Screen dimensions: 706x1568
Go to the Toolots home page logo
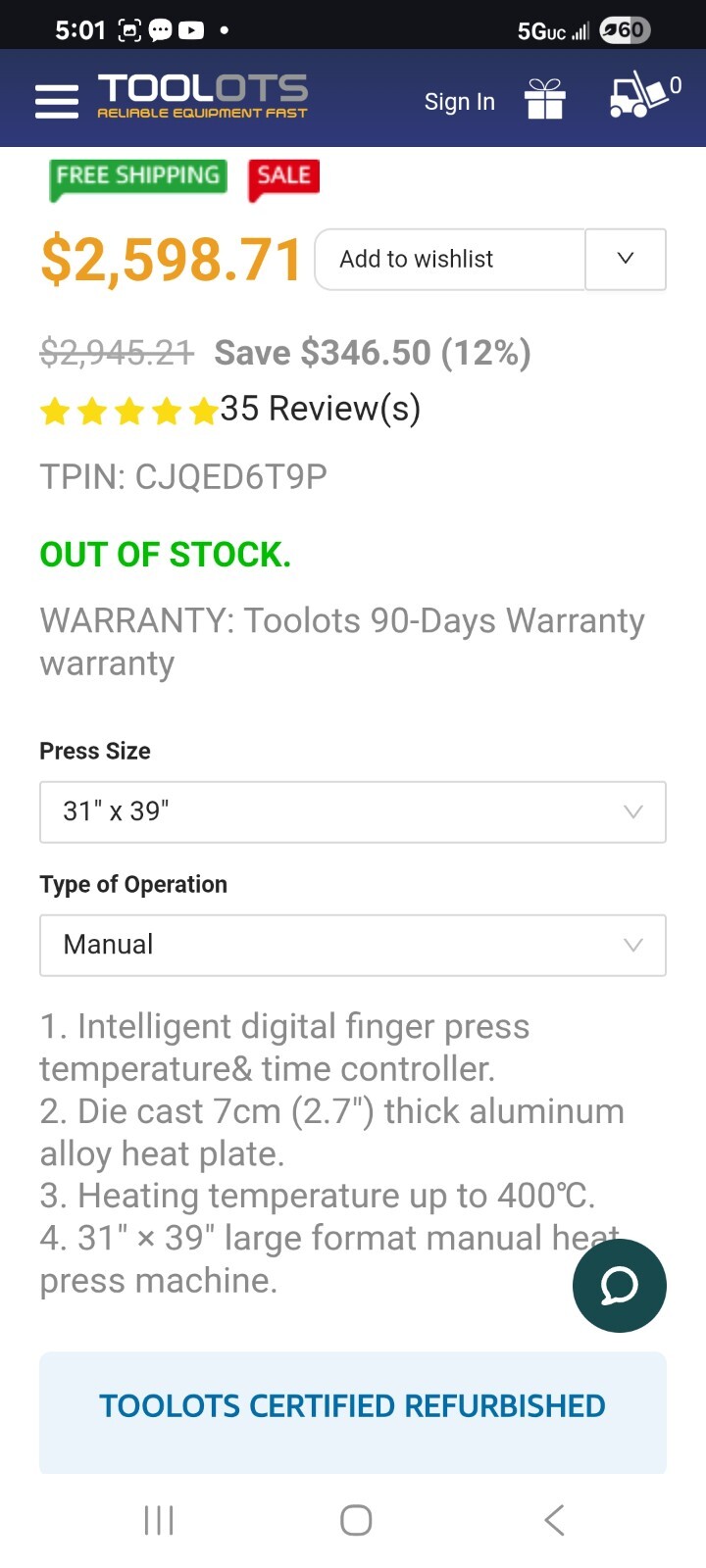click(x=202, y=96)
